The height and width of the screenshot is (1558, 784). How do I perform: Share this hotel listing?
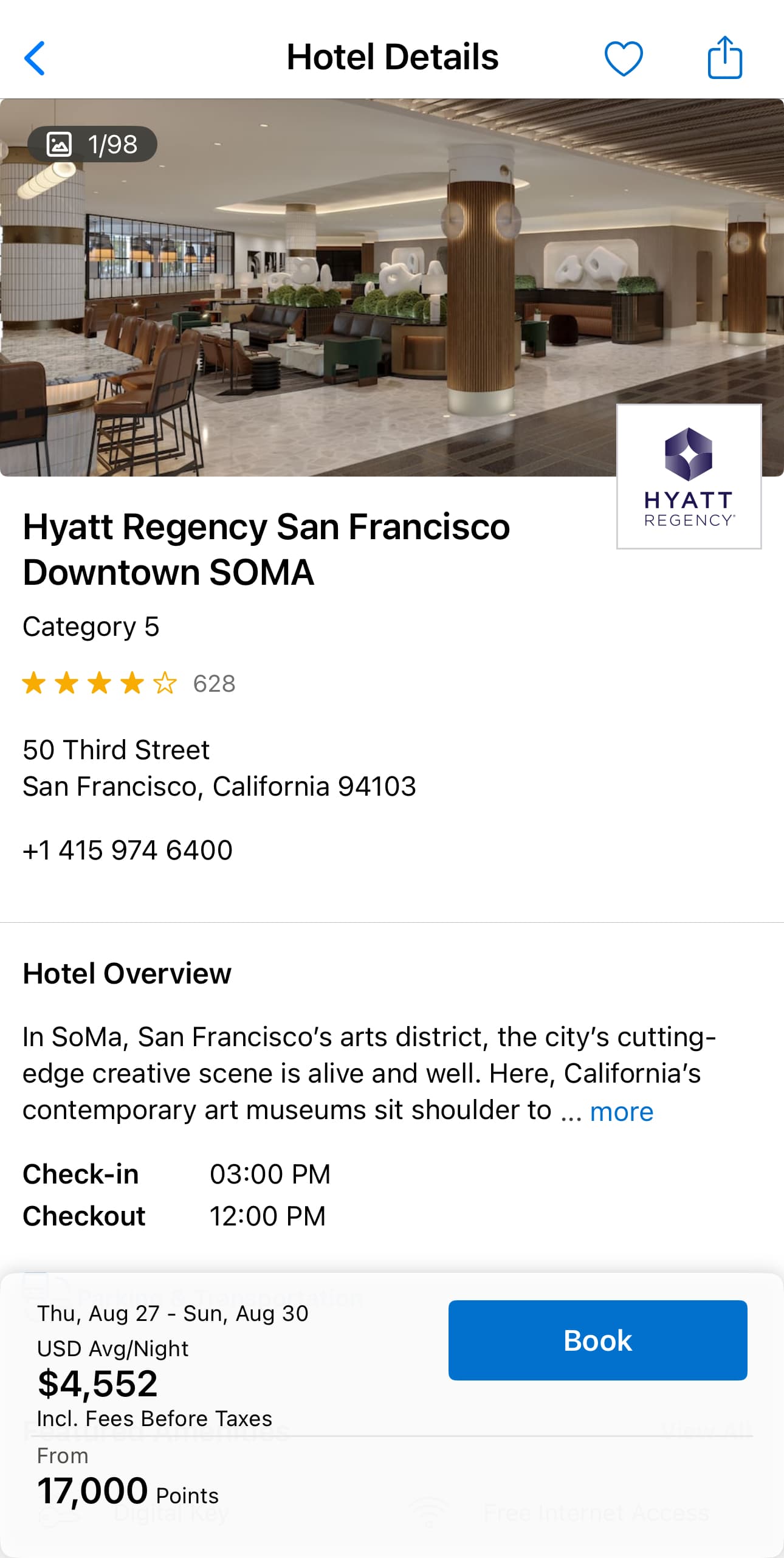pos(724,58)
